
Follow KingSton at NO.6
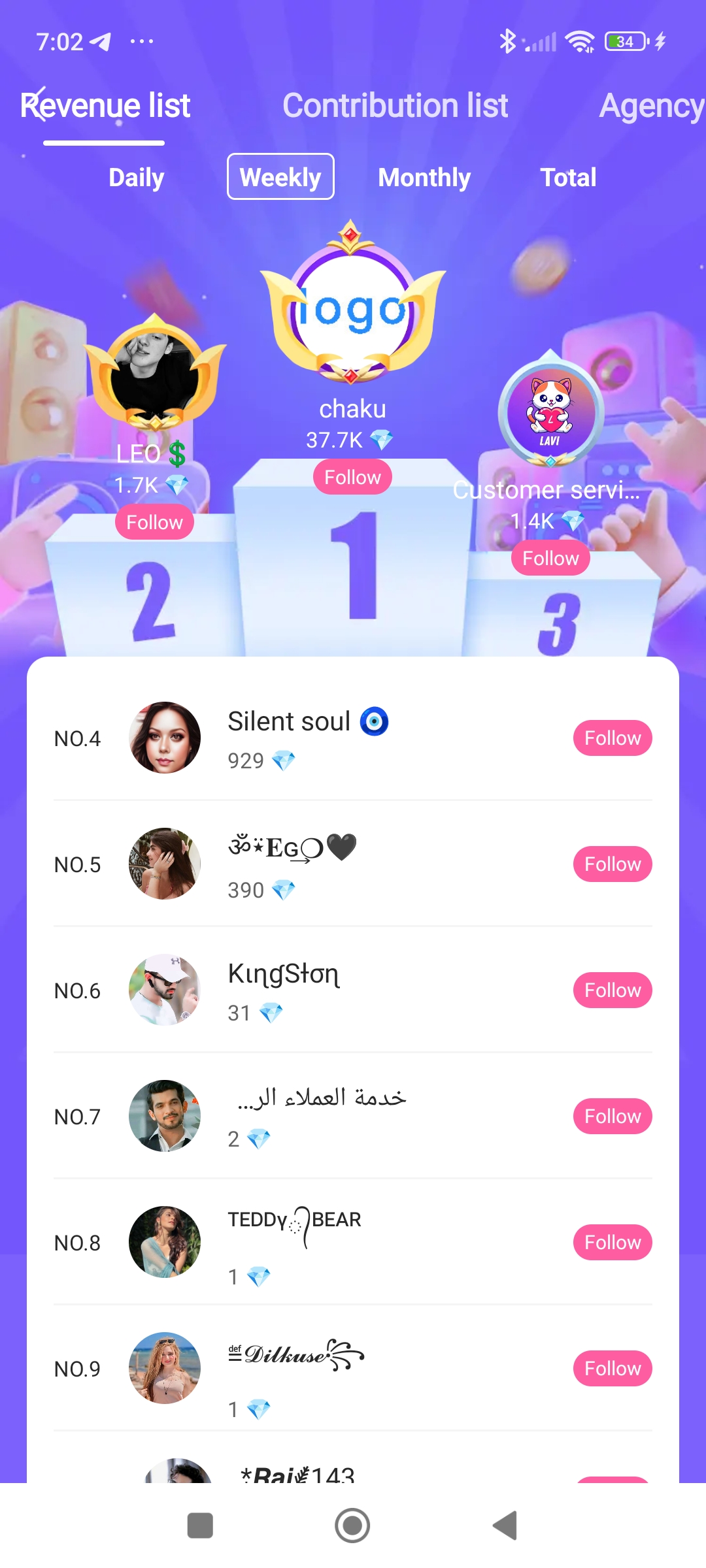click(613, 990)
